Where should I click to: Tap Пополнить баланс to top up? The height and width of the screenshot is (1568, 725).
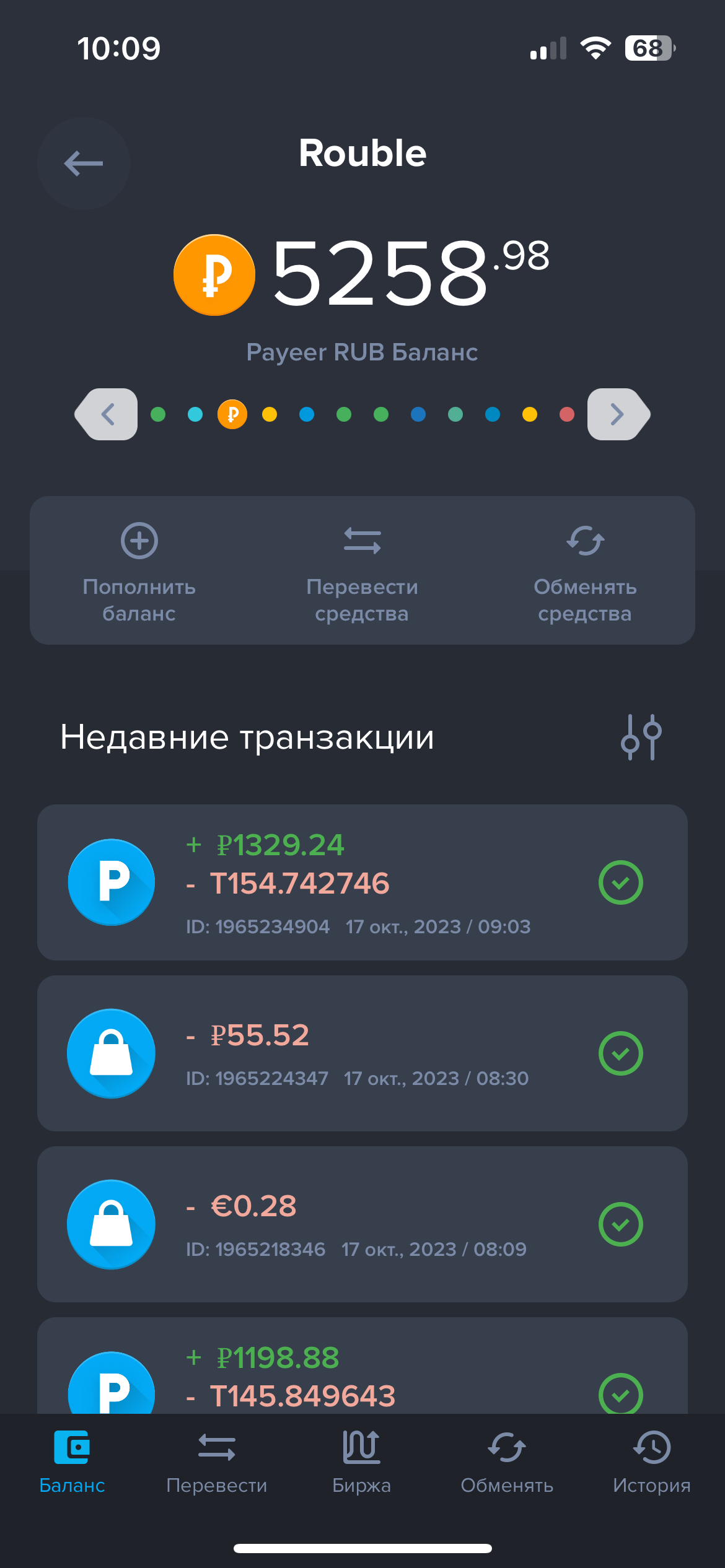139,571
